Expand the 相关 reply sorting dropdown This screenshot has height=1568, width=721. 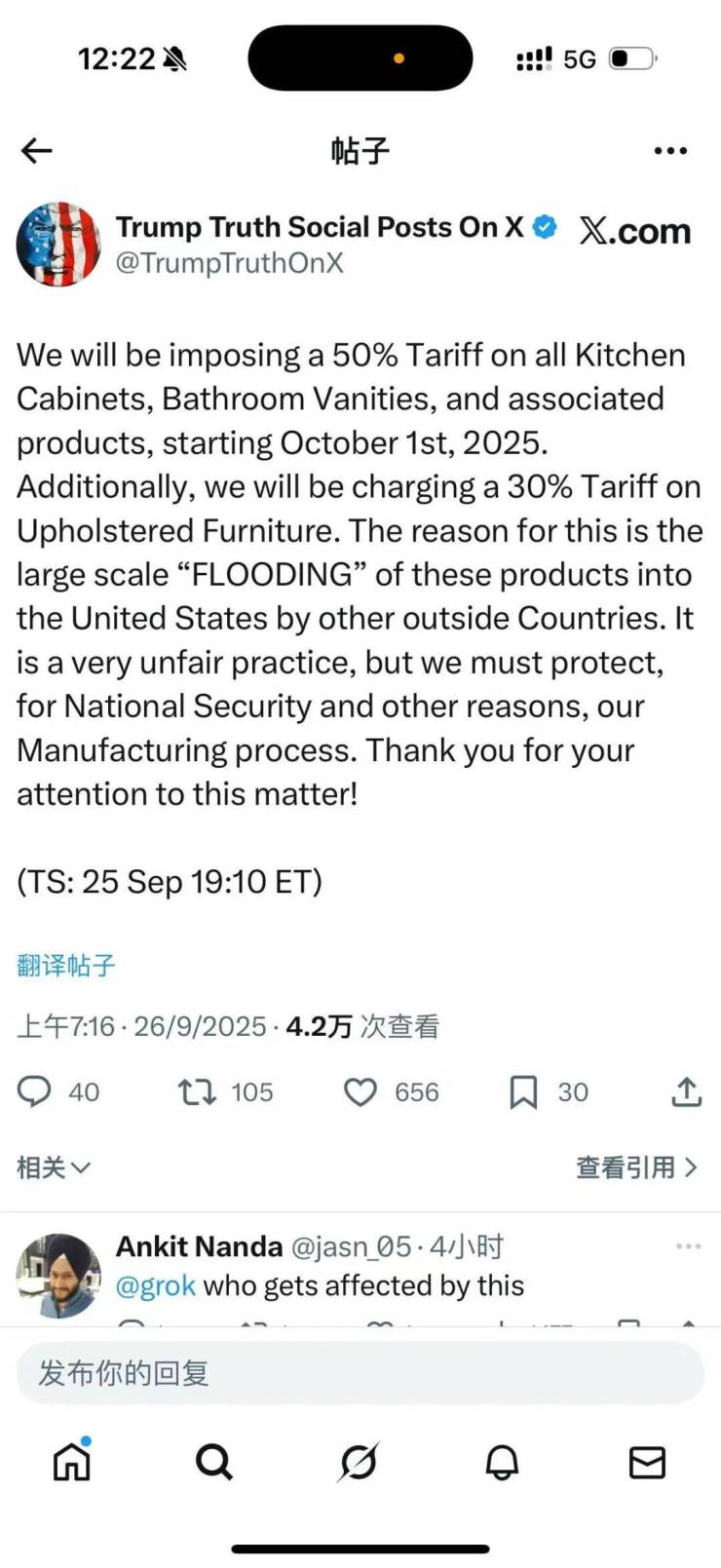[x=54, y=1166]
